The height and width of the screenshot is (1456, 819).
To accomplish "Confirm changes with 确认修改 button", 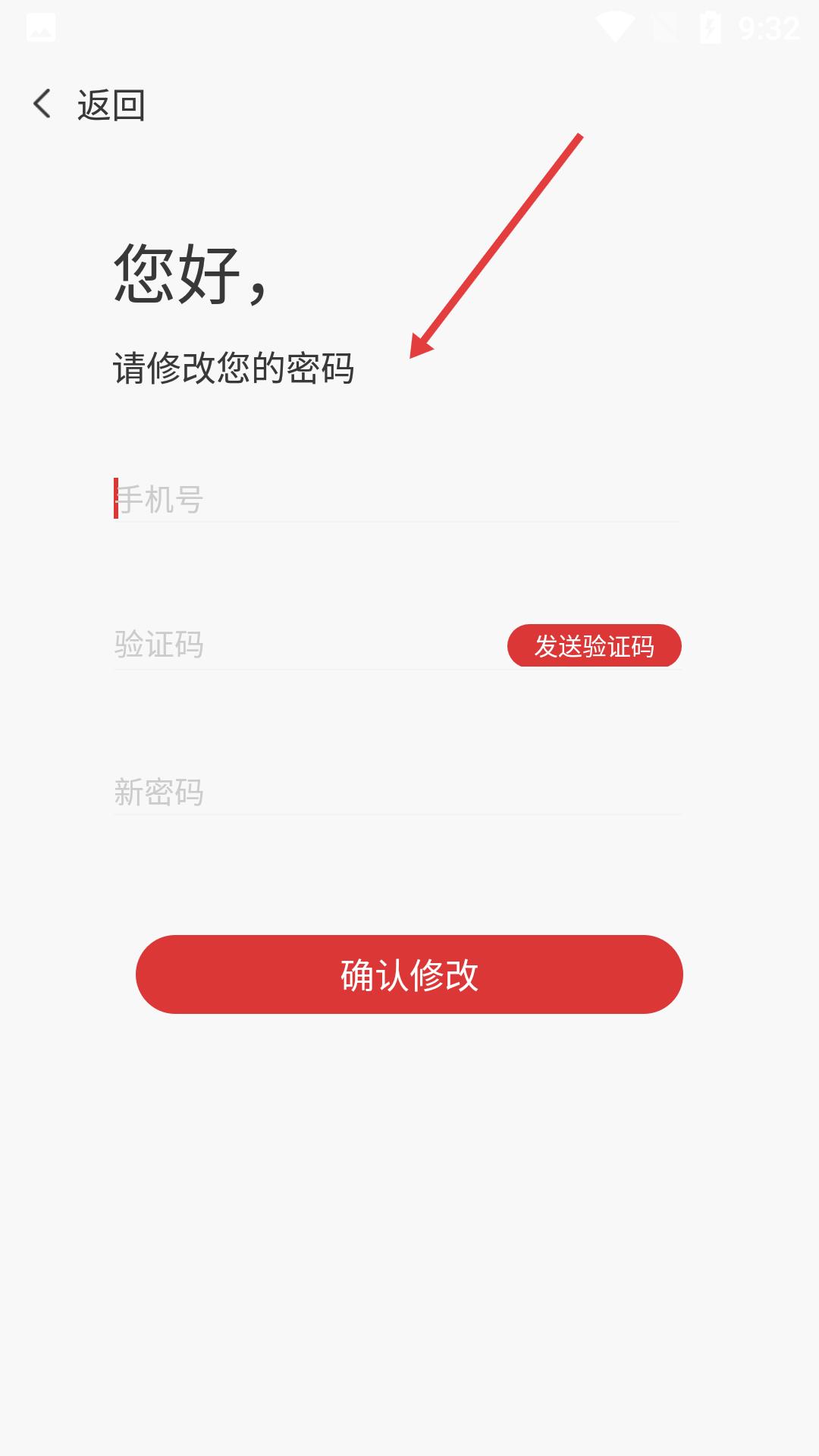I will pos(409,974).
